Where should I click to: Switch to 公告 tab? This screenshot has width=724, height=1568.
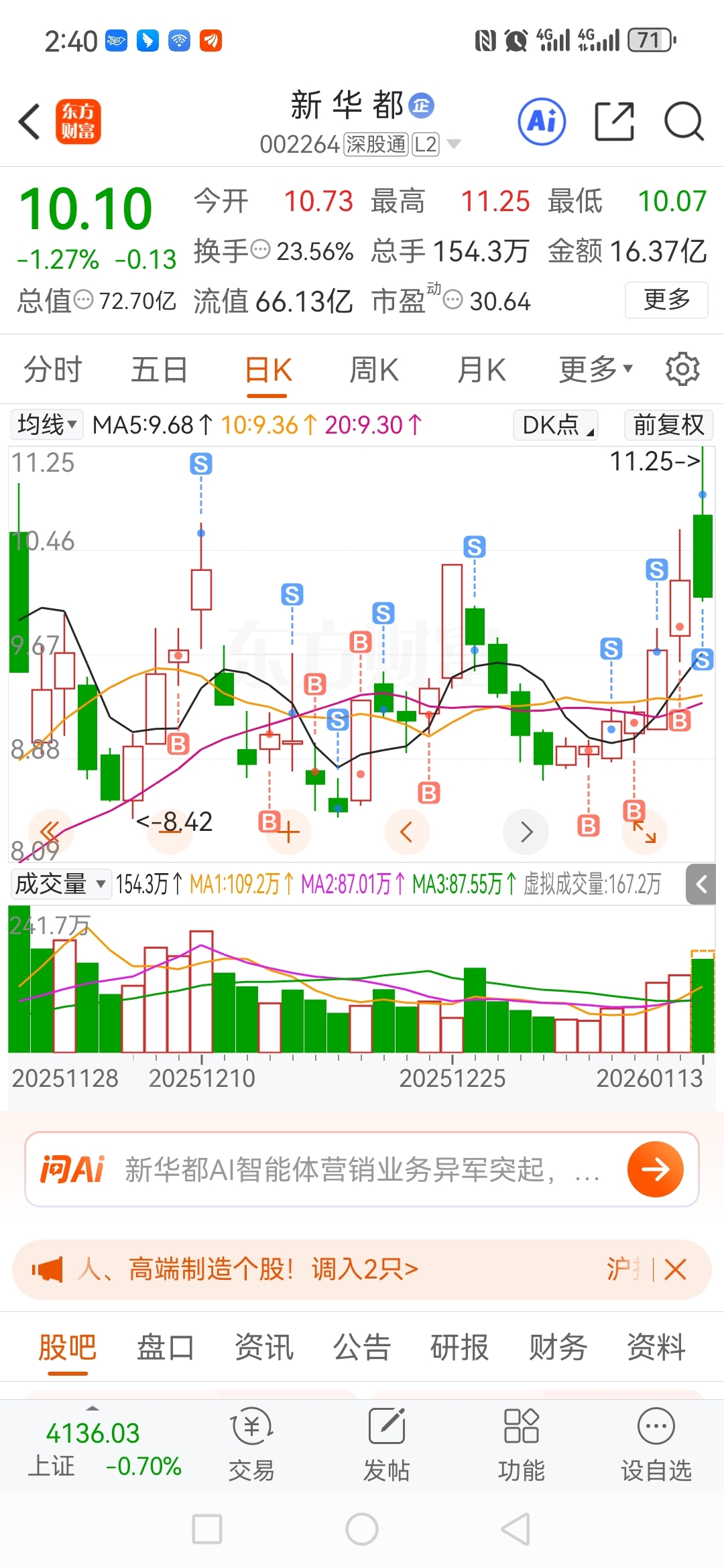362,1347
